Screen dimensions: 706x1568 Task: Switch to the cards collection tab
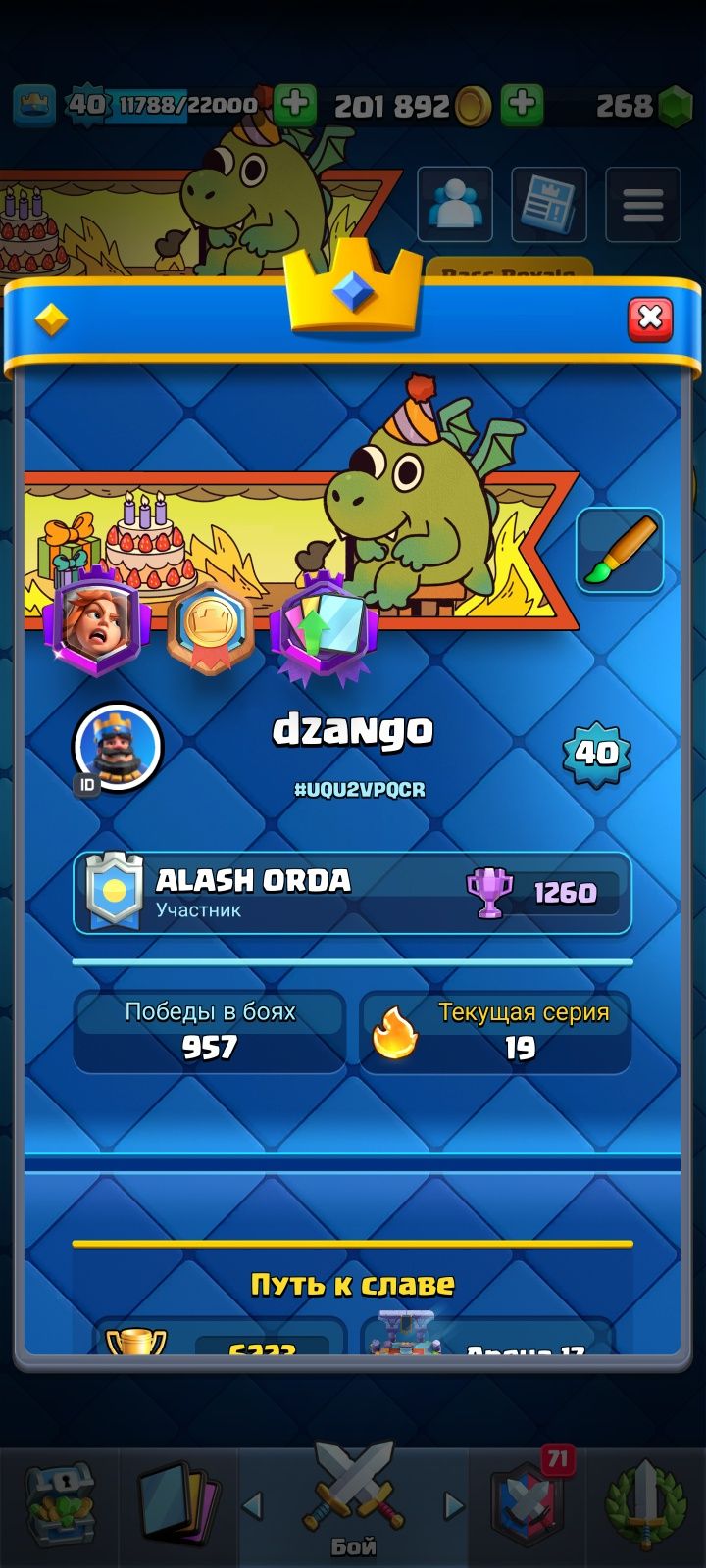[178, 1504]
